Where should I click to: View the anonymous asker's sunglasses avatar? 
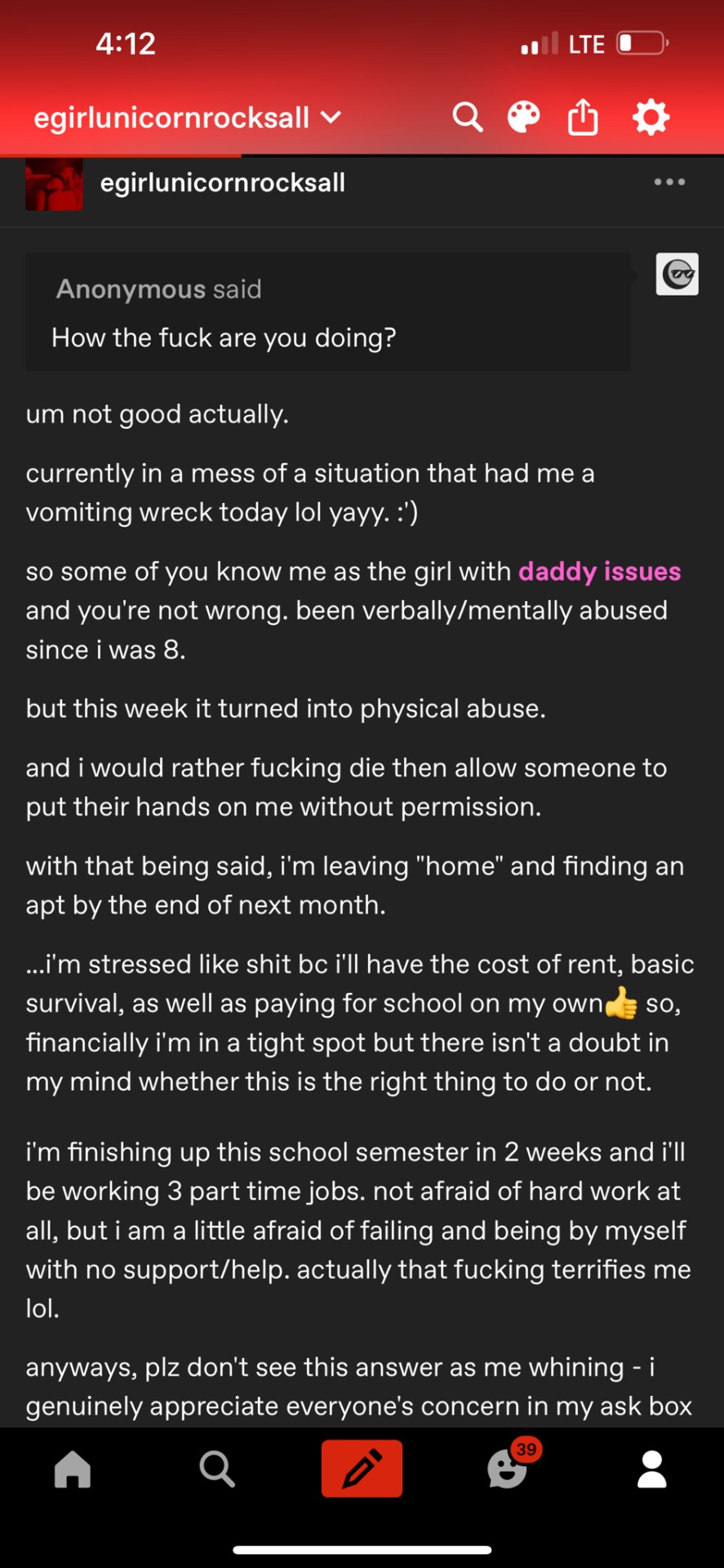[677, 274]
